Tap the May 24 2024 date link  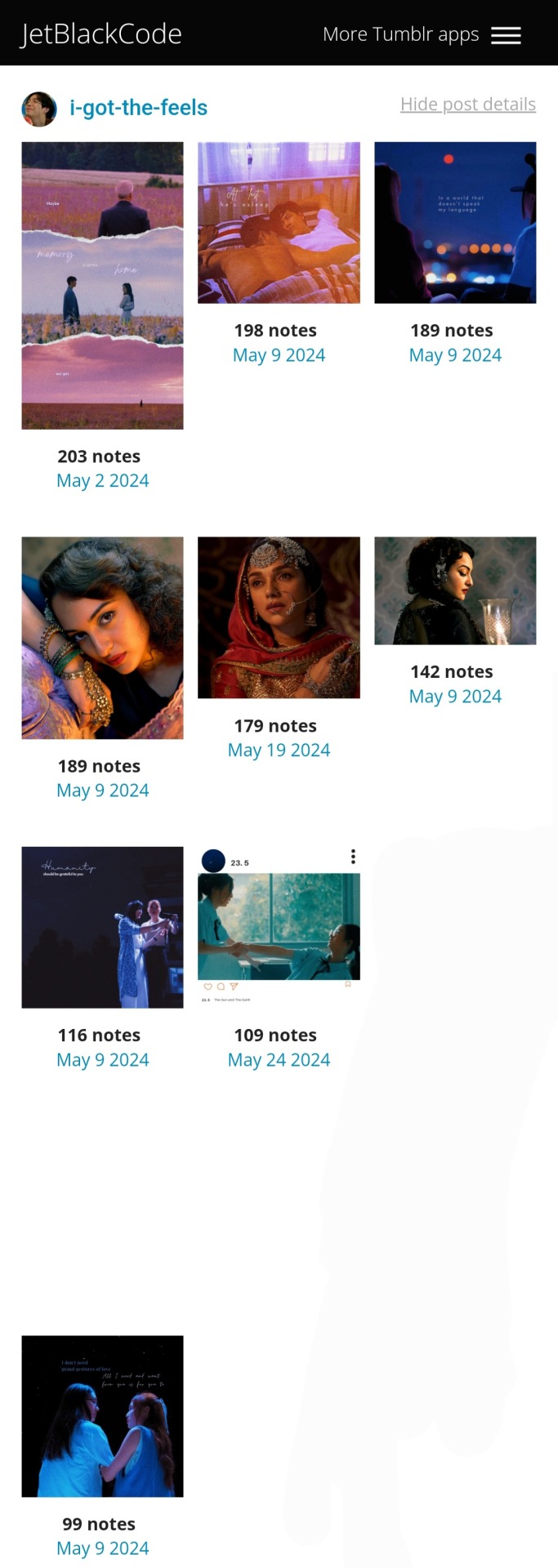[x=279, y=1060]
